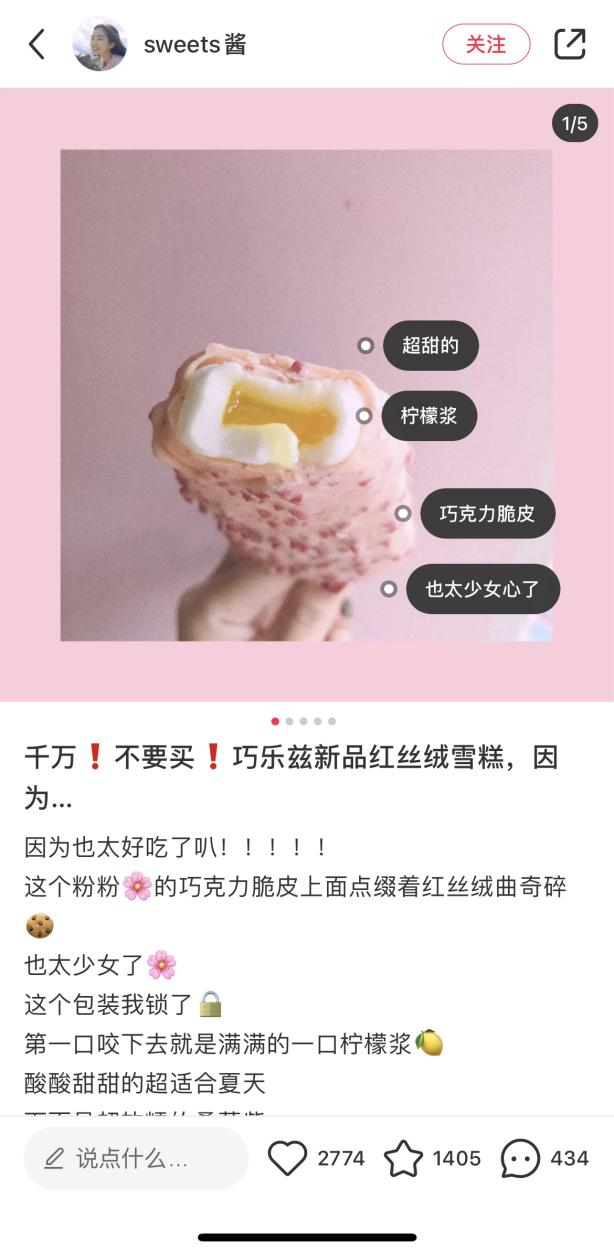The height and width of the screenshot is (1254, 614).
Task: Open the comments bubble
Action: click(520, 1158)
